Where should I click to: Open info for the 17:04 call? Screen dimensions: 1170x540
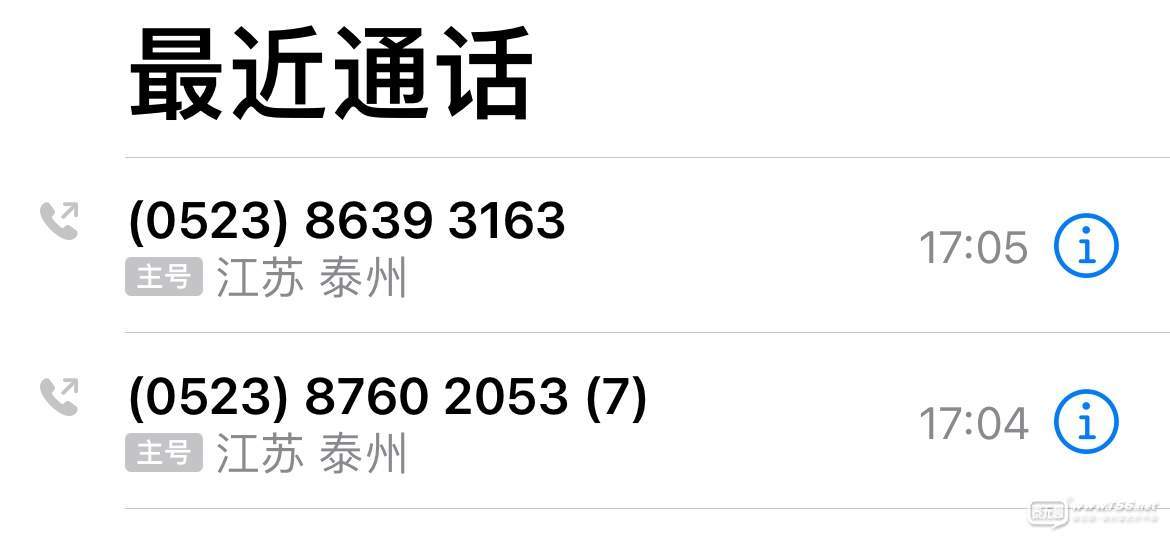click(x=1085, y=423)
